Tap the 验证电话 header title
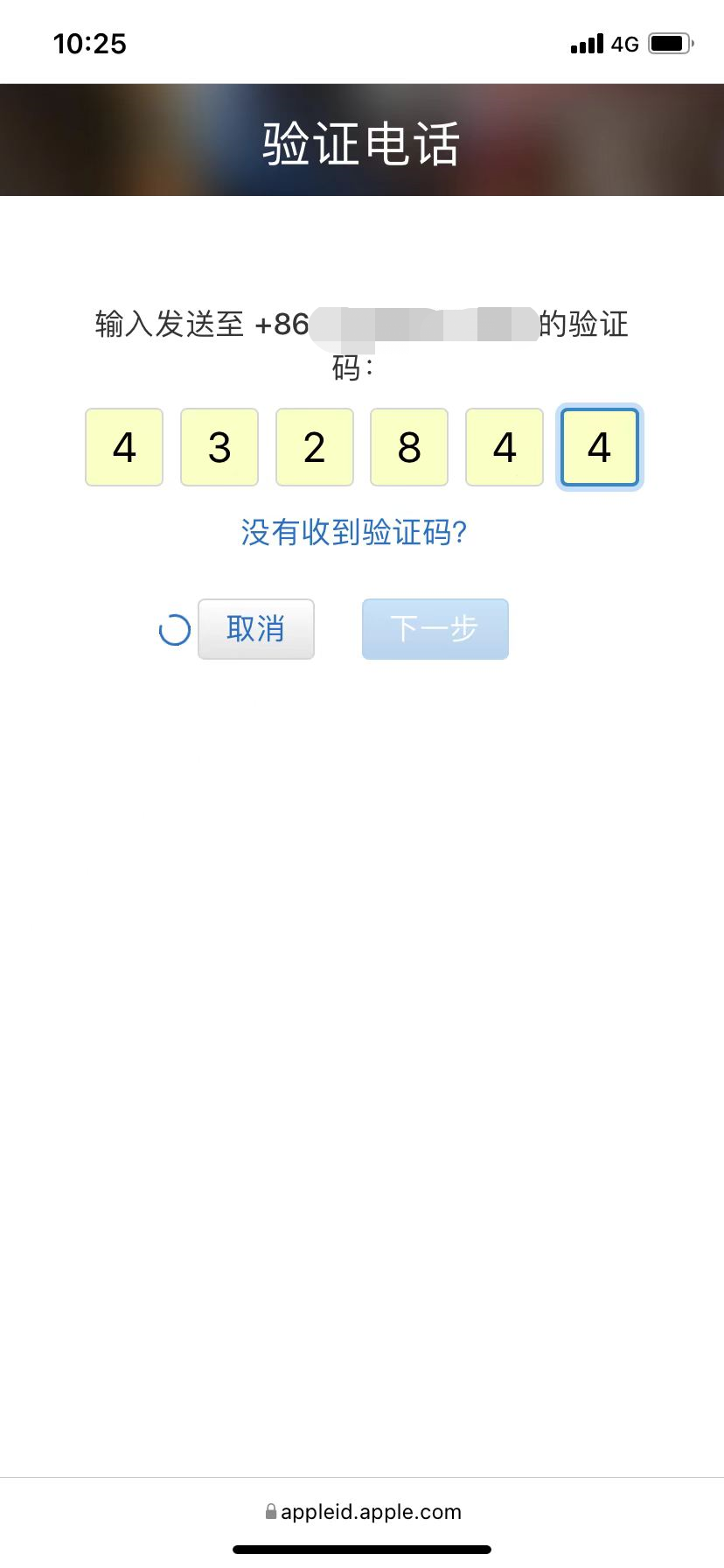The width and height of the screenshot is (724, 1568). tap(361, 143)
